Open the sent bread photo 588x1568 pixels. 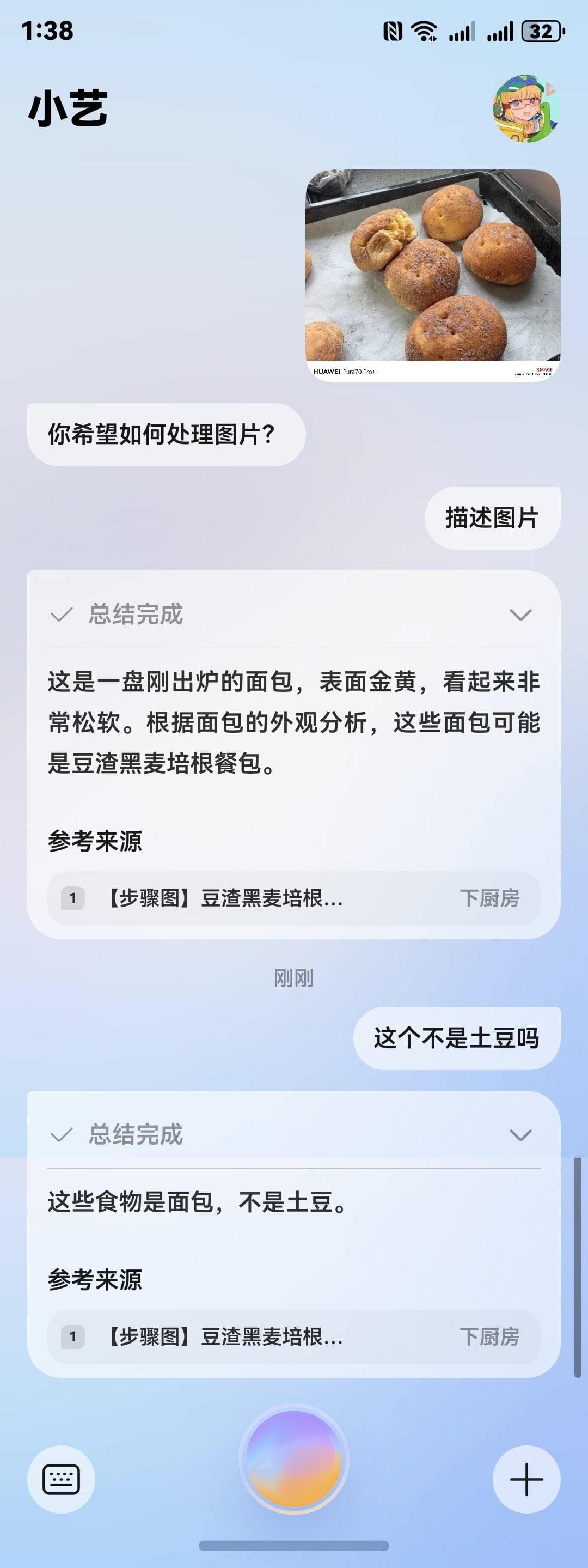coord(432,275)
